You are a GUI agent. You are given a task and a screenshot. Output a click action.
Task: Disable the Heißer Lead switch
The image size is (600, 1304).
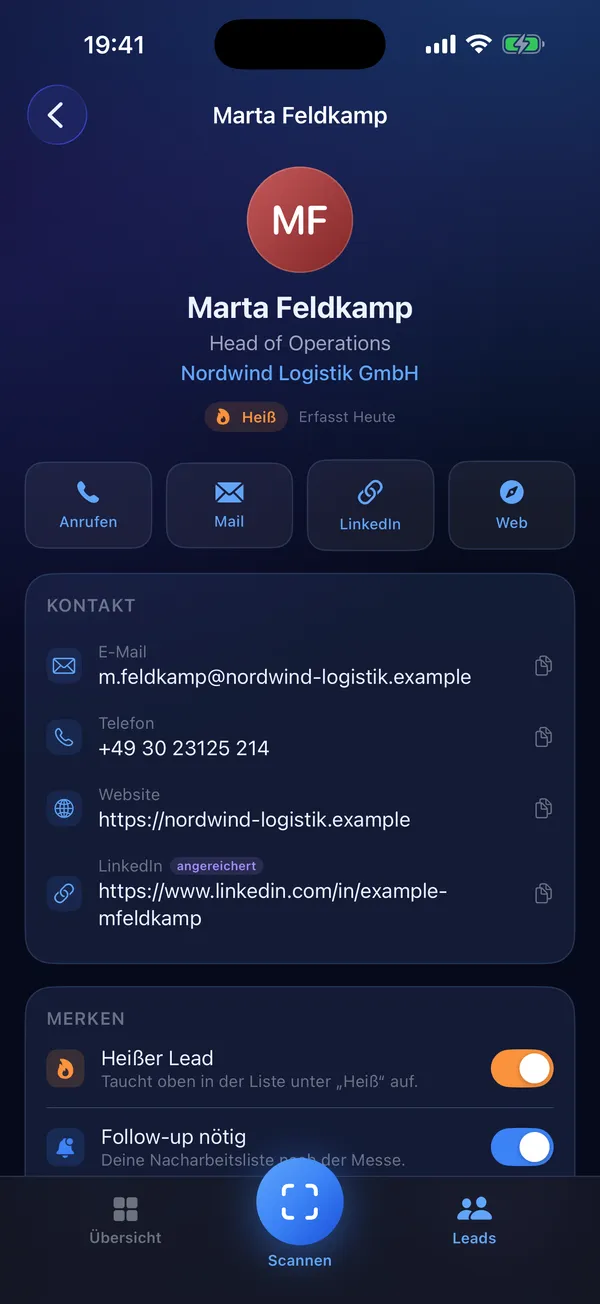click(522, 1069)
